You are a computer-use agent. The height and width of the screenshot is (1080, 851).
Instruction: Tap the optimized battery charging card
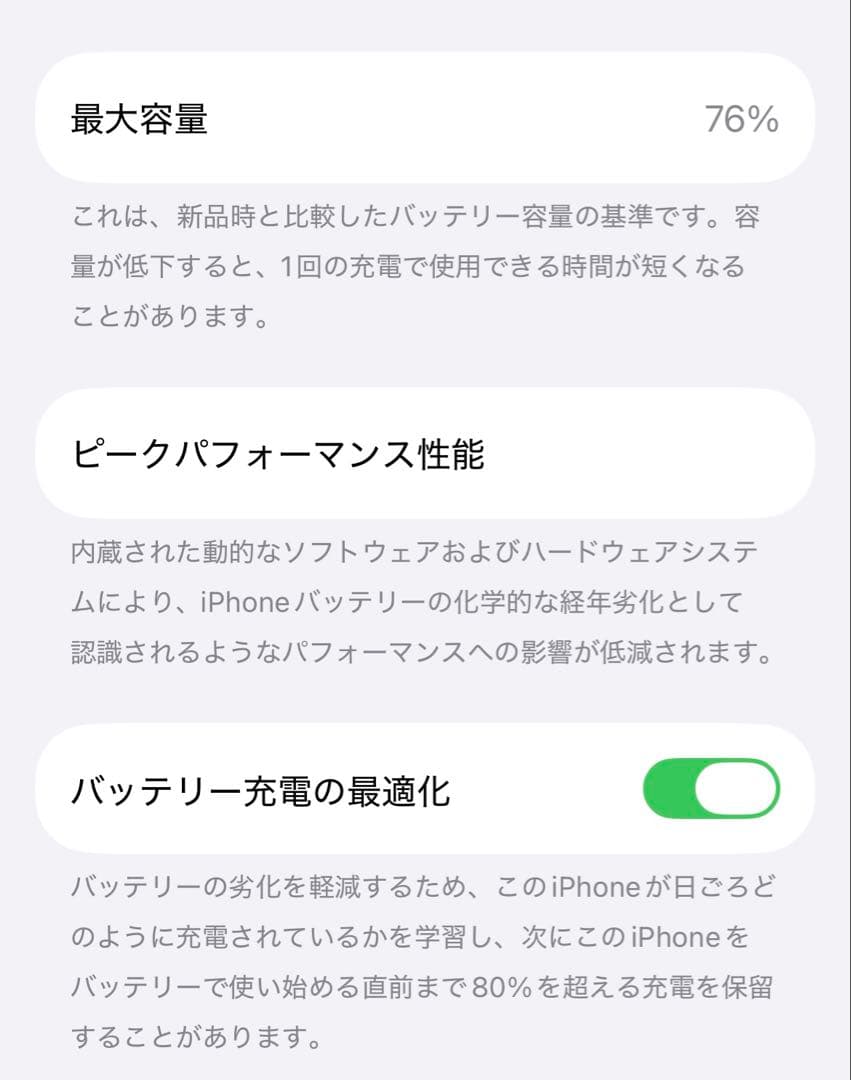coord(425,790)
